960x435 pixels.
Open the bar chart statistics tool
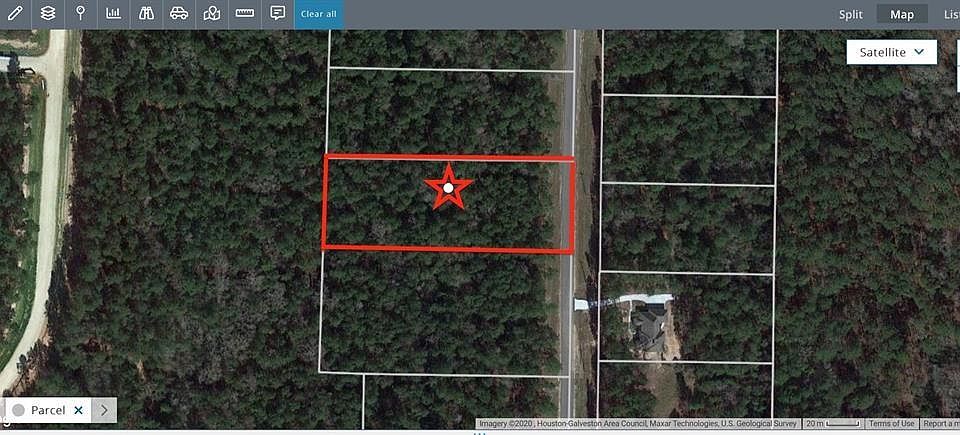(x=113, y=14)
